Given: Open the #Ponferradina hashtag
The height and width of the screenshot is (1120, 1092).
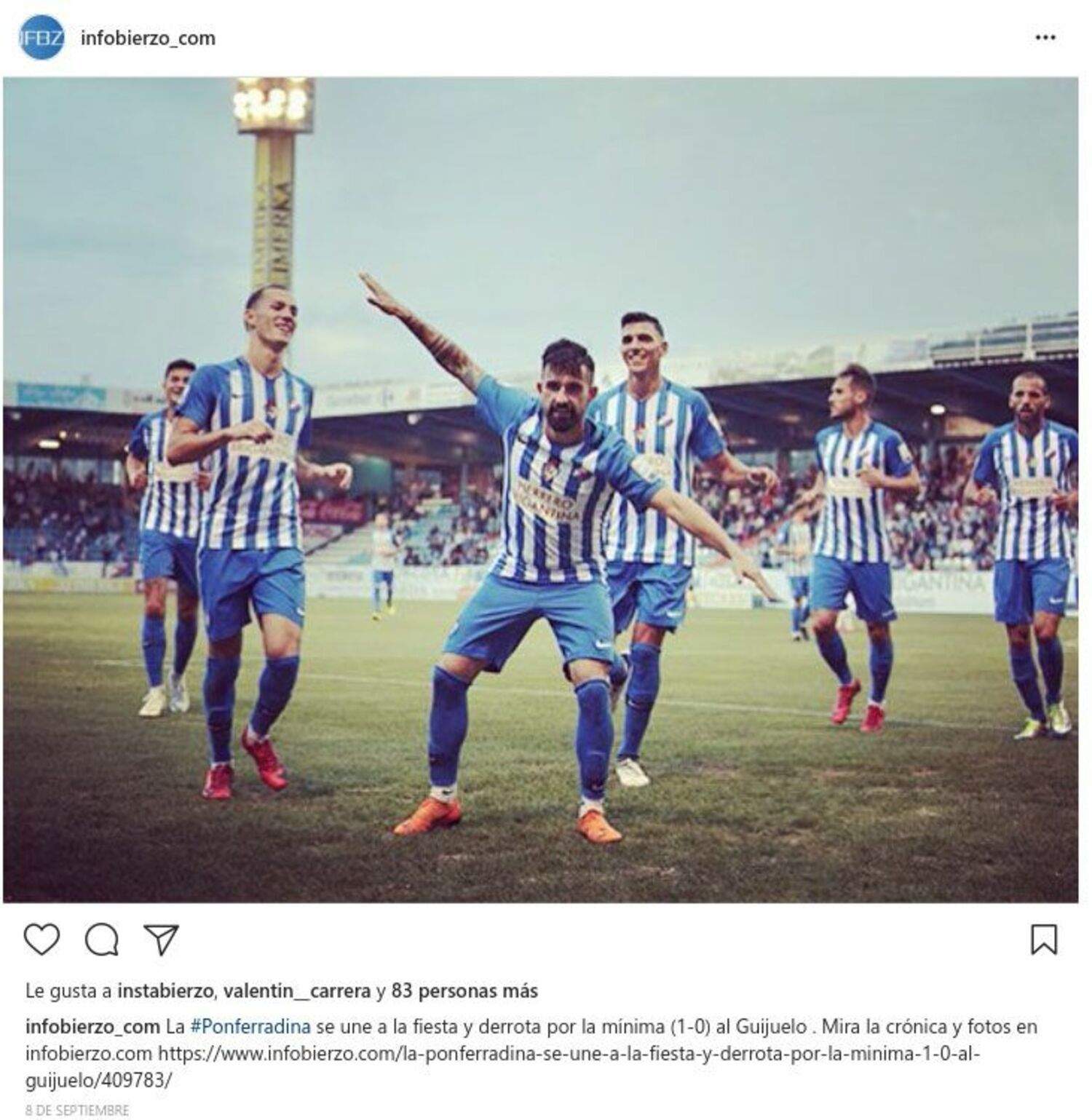Looking at the screenshot, I should (250, 1027).
